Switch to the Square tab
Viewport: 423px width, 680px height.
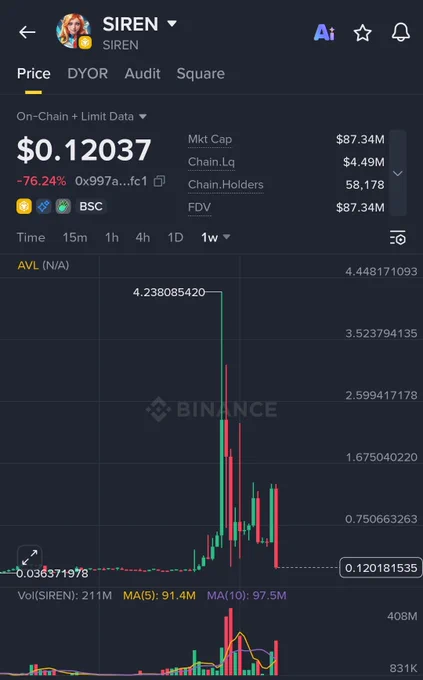[x=200, y=73]
